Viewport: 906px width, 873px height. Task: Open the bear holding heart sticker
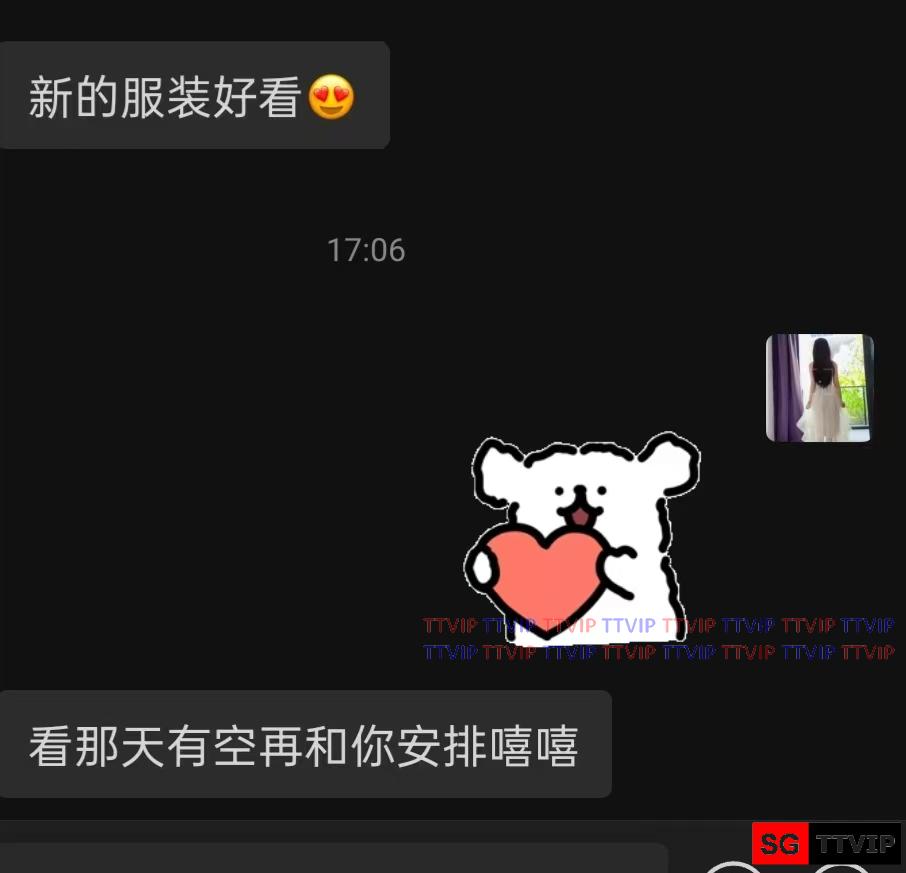581,535
